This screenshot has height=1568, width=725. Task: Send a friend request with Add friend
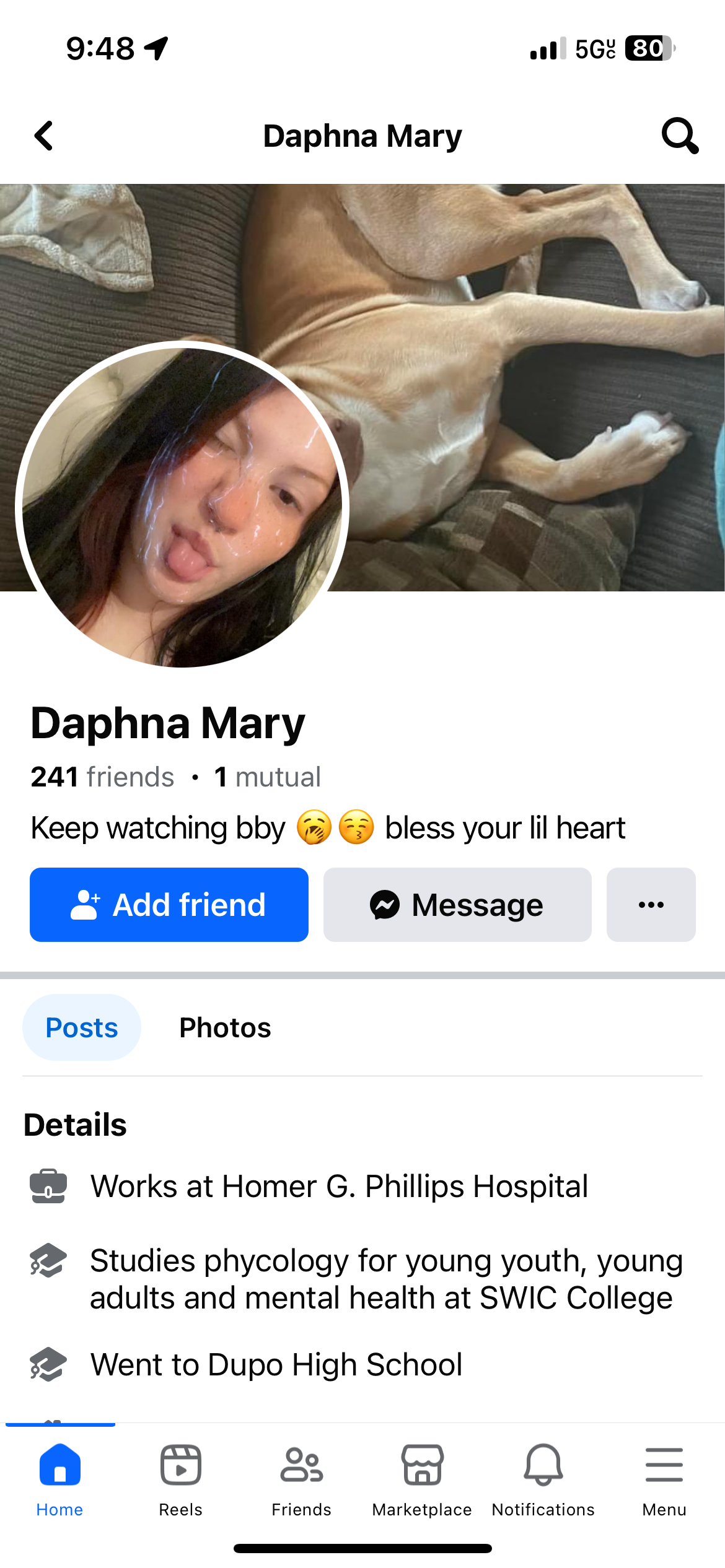[x=169, y=905]
